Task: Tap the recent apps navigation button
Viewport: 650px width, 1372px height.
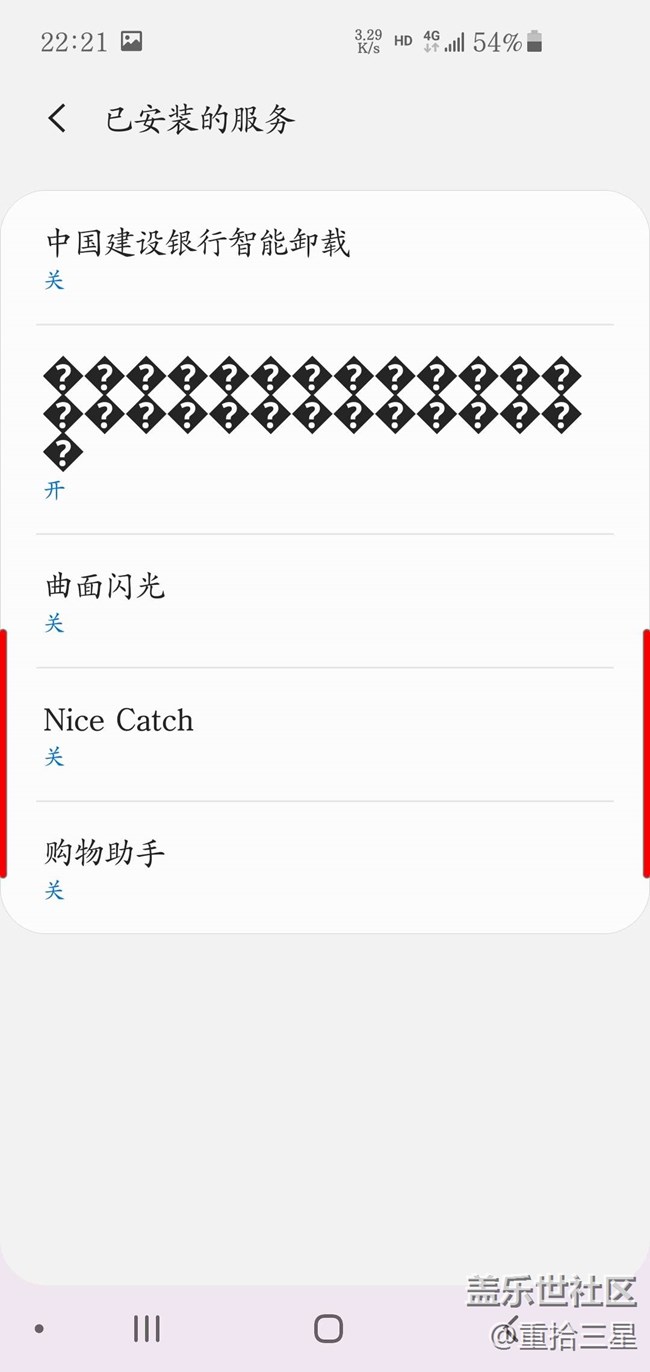Action: coord(147,1328)
